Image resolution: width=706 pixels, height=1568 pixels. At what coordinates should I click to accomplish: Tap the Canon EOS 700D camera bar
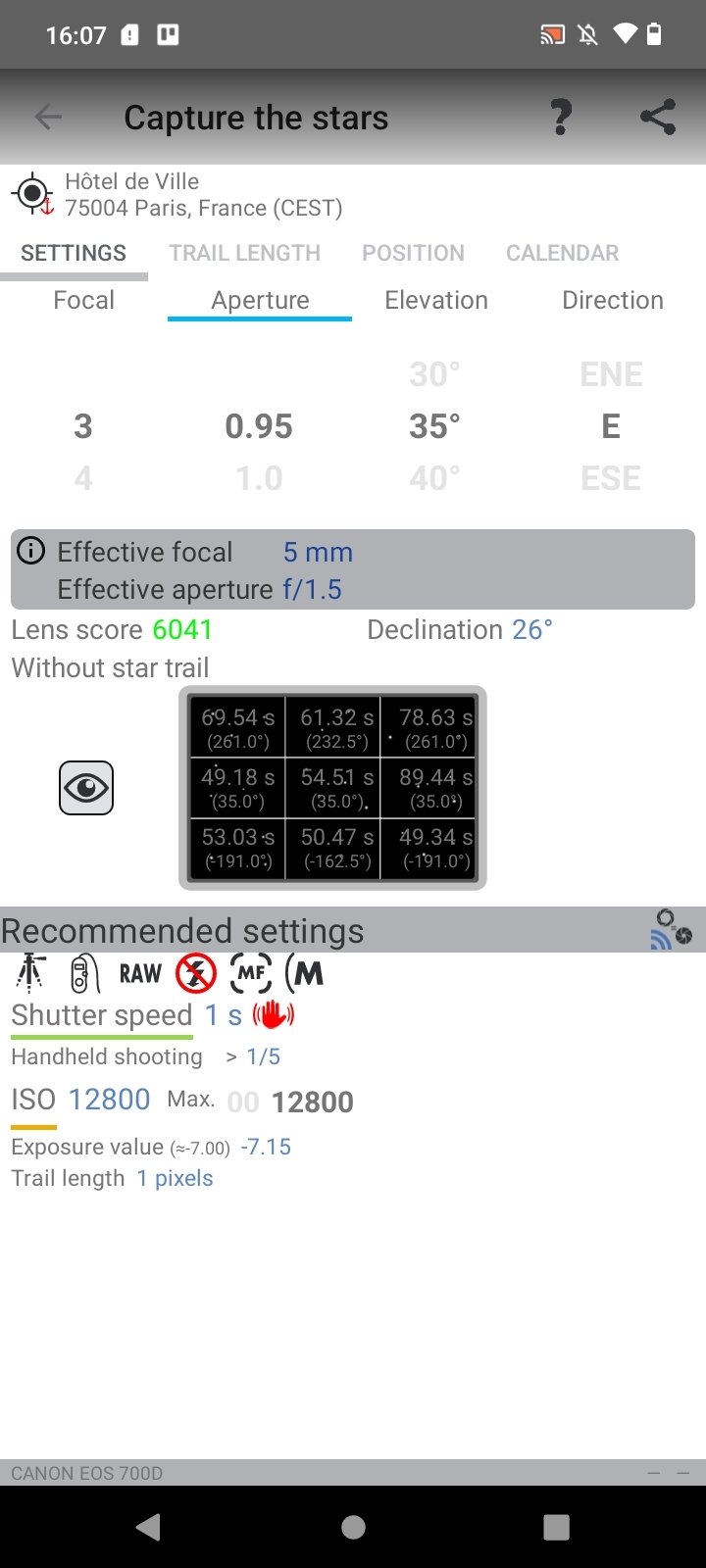coord(353,1473)
